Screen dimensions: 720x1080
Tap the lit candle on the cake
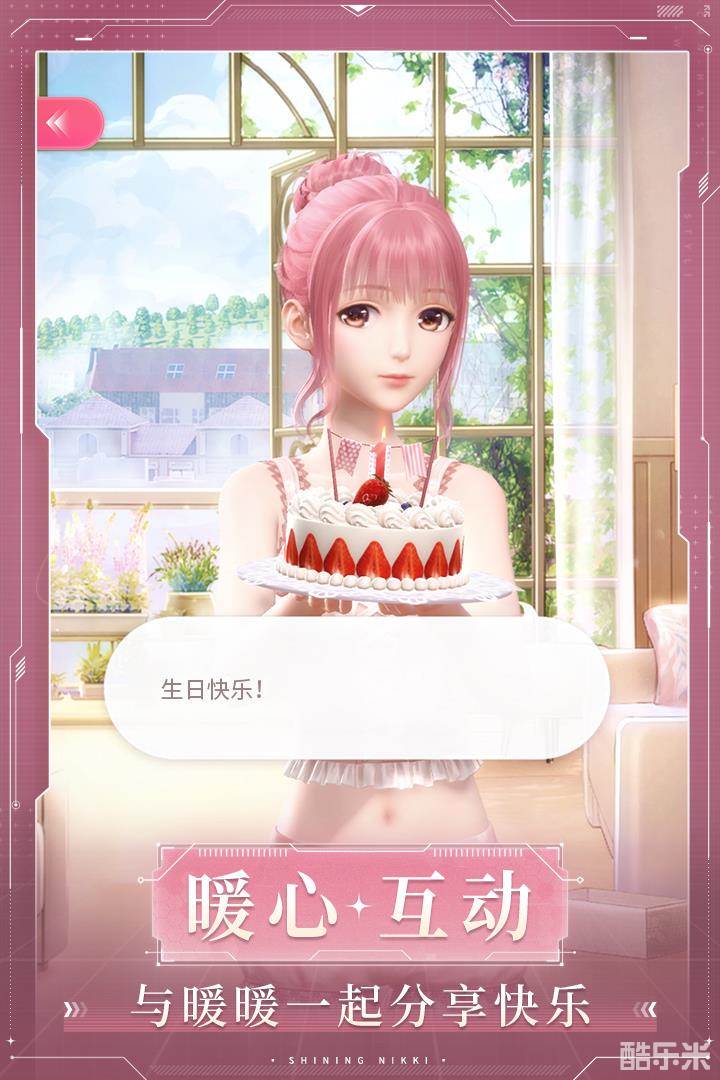(x=381, y=451)
